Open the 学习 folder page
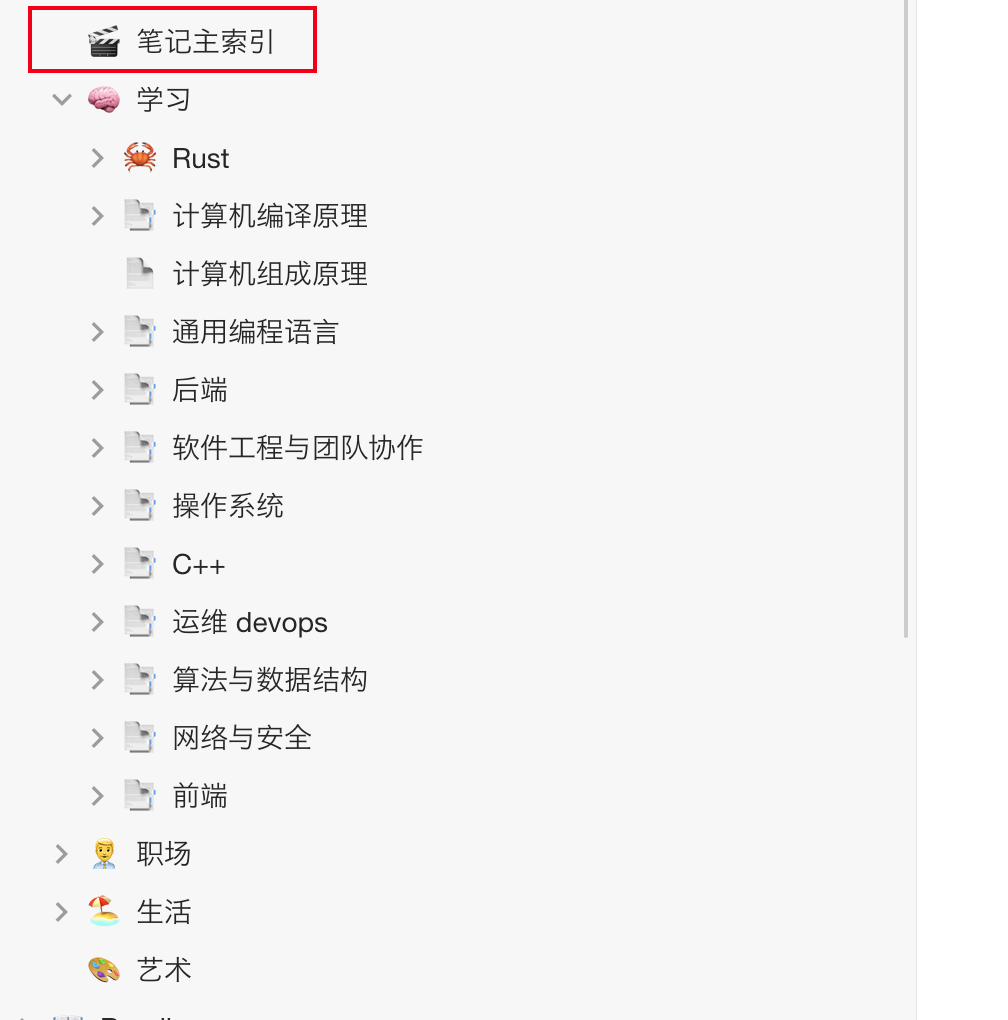The width and height of the screenshot is (1008, 1020). (x=163, y=100)
